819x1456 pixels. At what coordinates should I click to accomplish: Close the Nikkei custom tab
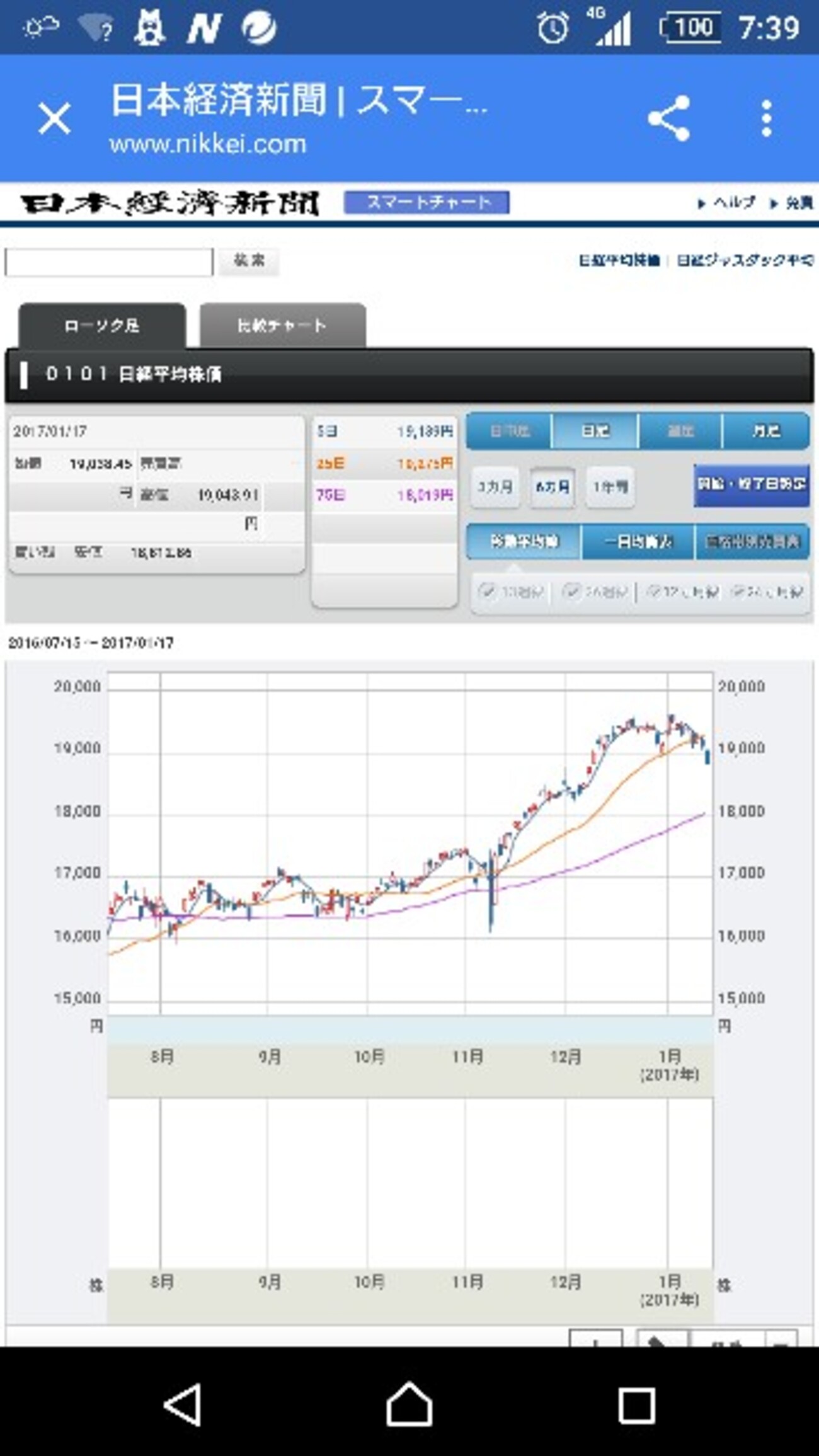54,118
